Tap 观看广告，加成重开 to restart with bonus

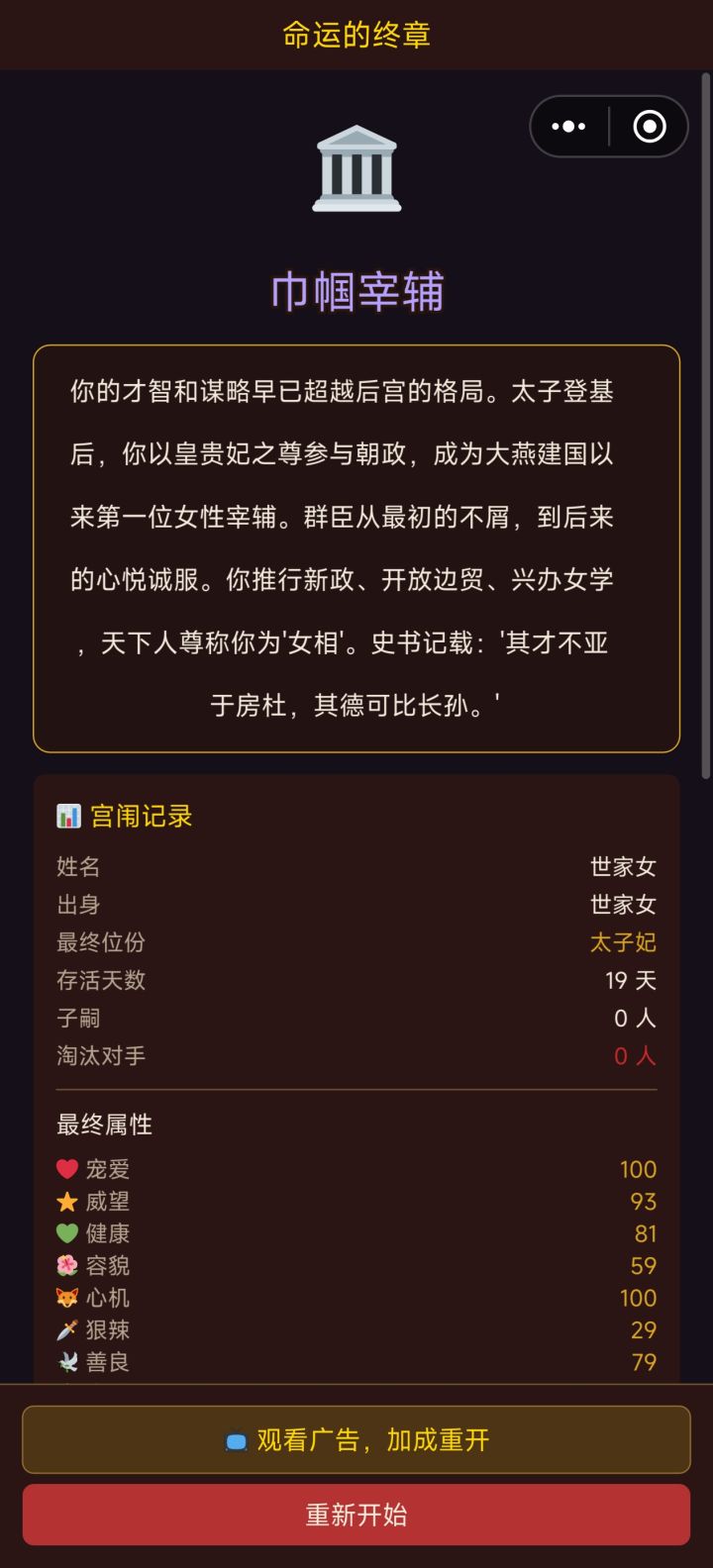pyautogui.click(x=356, y=1441)
